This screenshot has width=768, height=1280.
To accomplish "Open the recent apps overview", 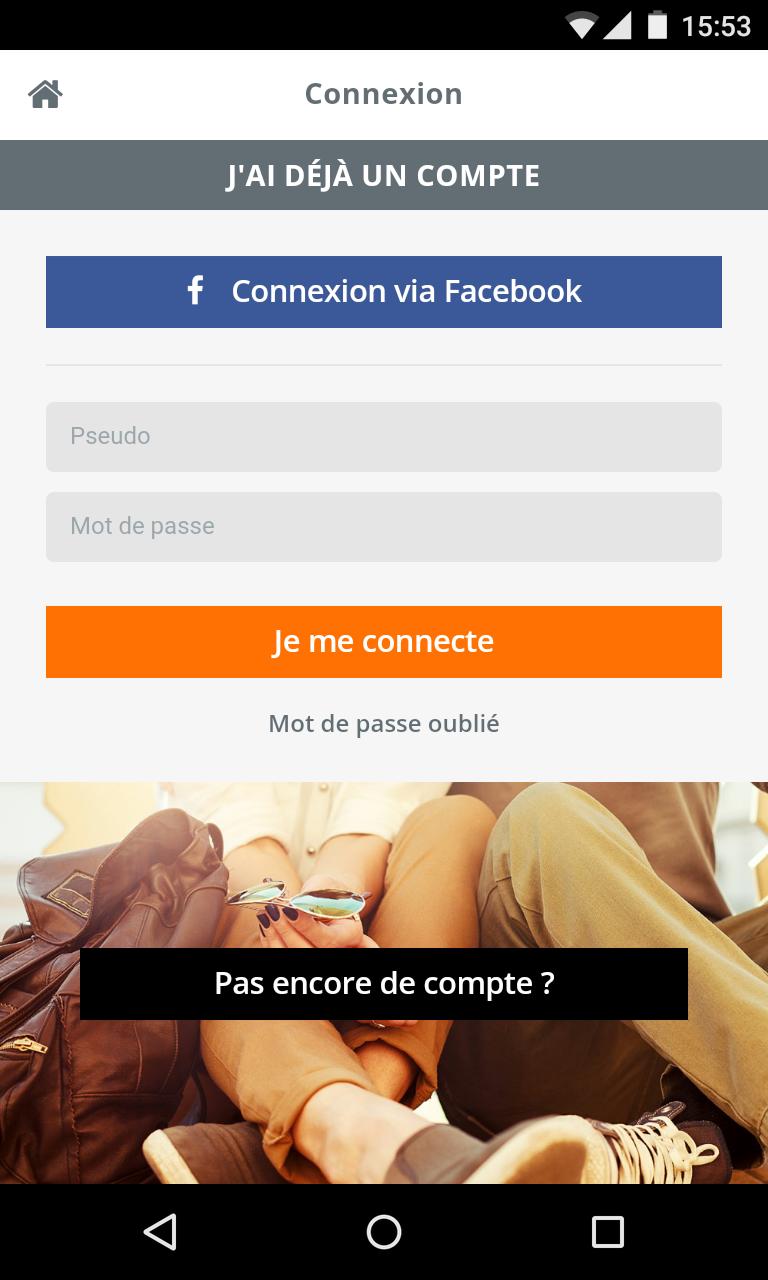I will [607, 1232].
